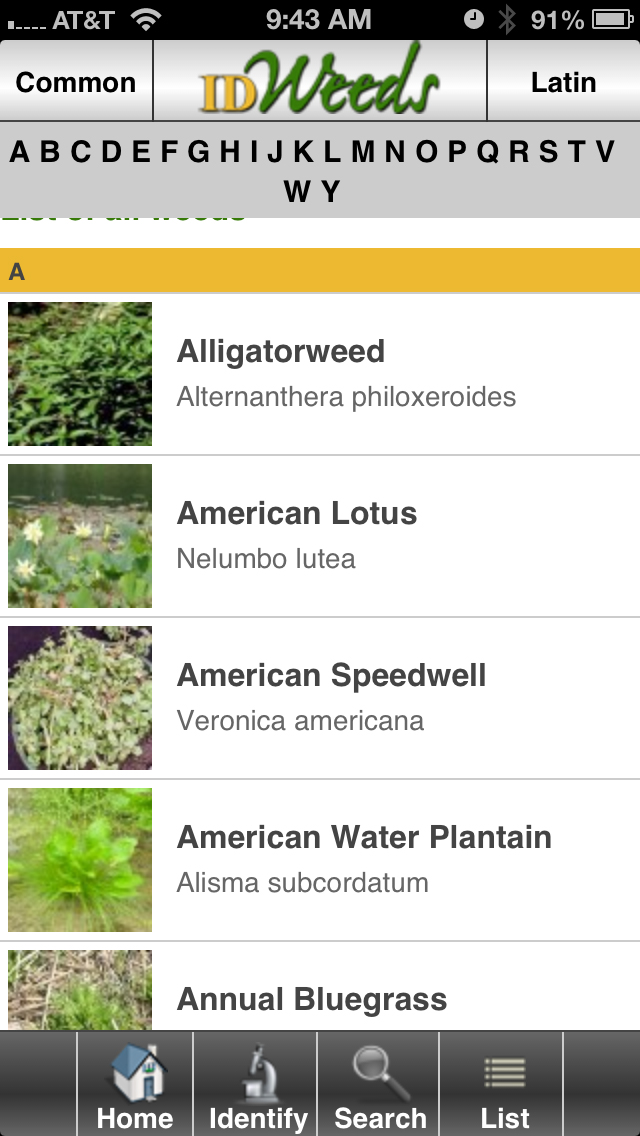Jump to letter W in the index
The image size is (640, 1136).
click(298, 191)
